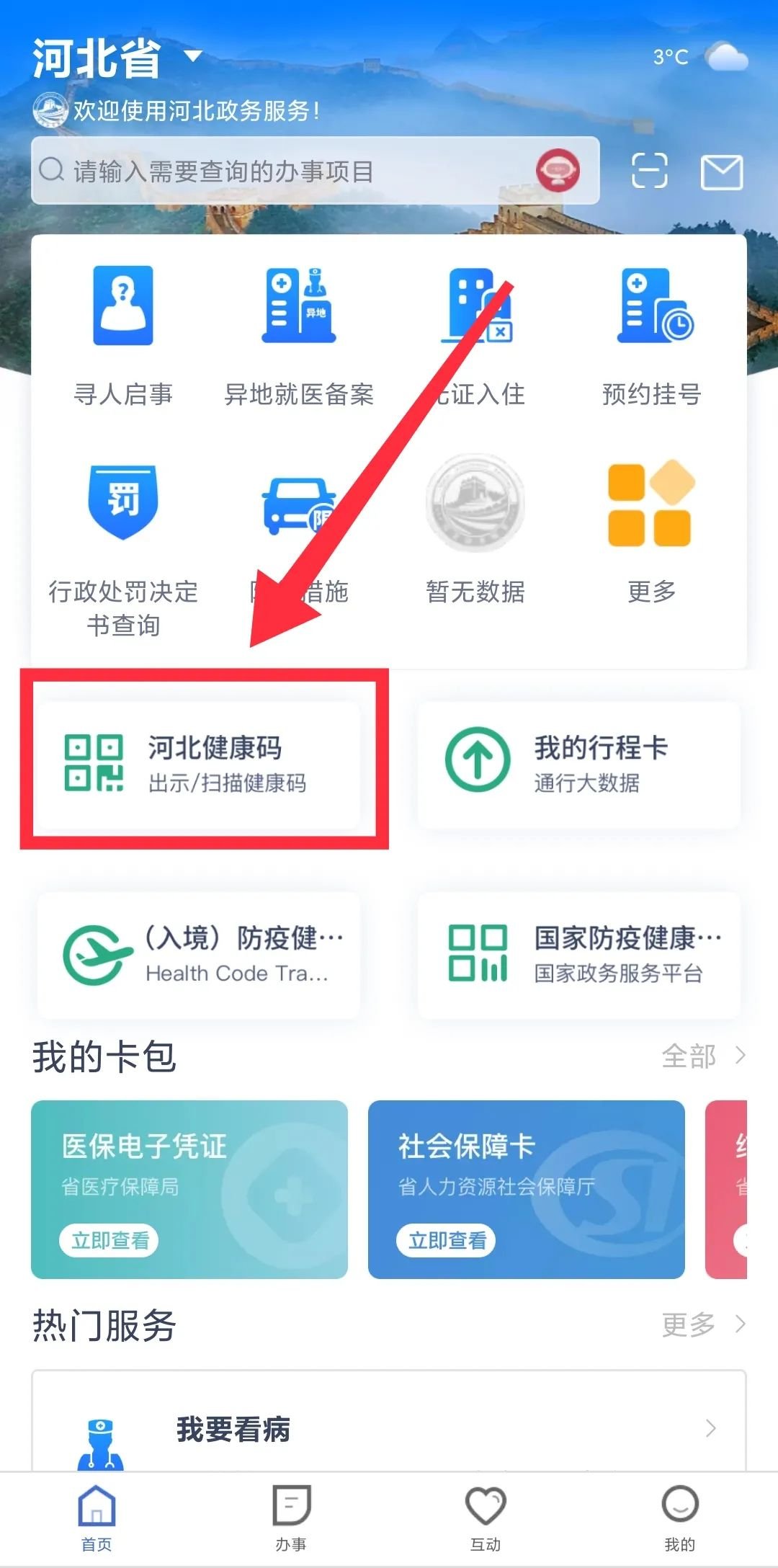View 全部 cards in 我的卡包
778x1568 pixels.
702,1056
